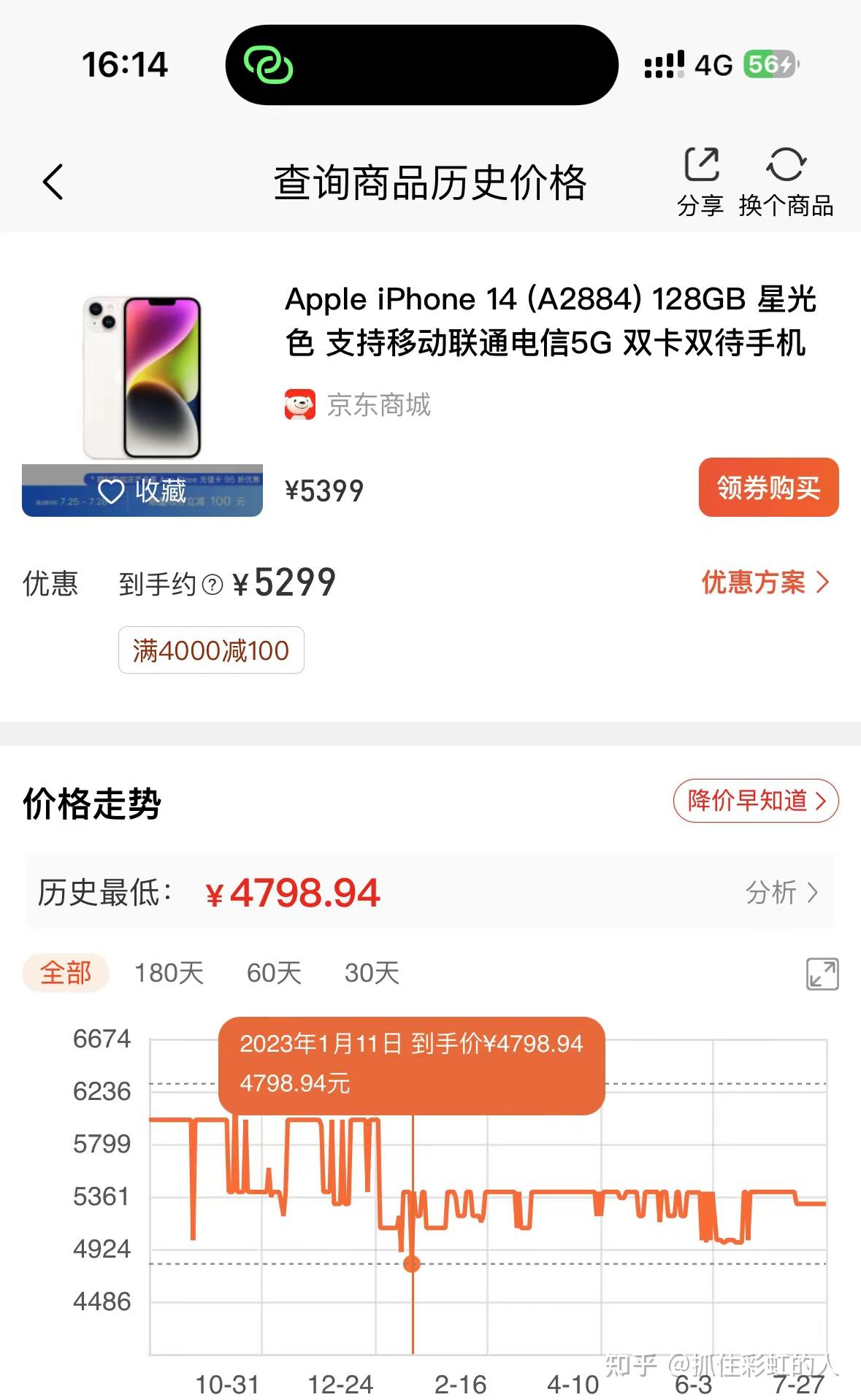The width and height of the screenshot is (861, 1400).
Task: Tap the fullscreen chart expand icon
Action: [x=822, y=973]
